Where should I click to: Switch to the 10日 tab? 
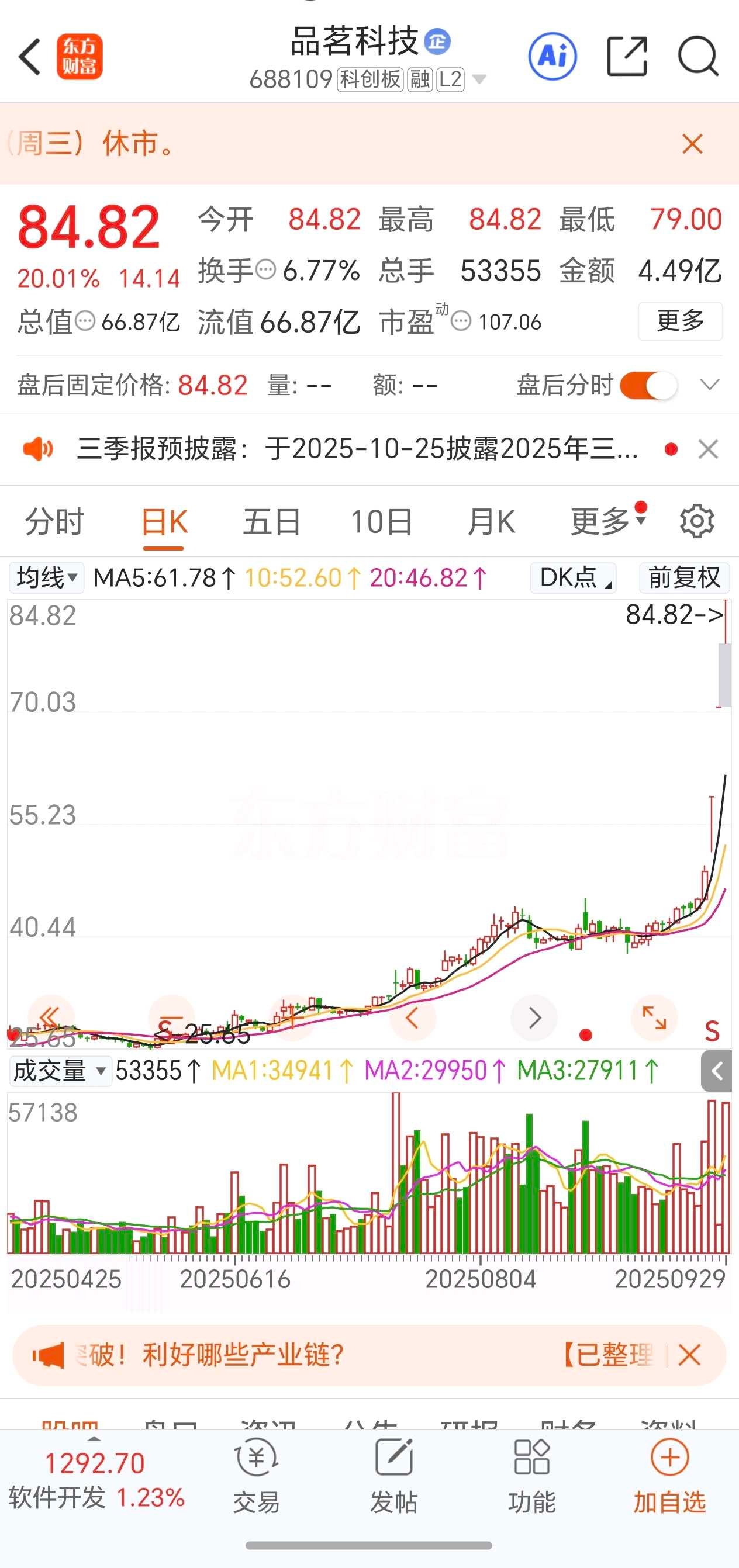[382, 522]
